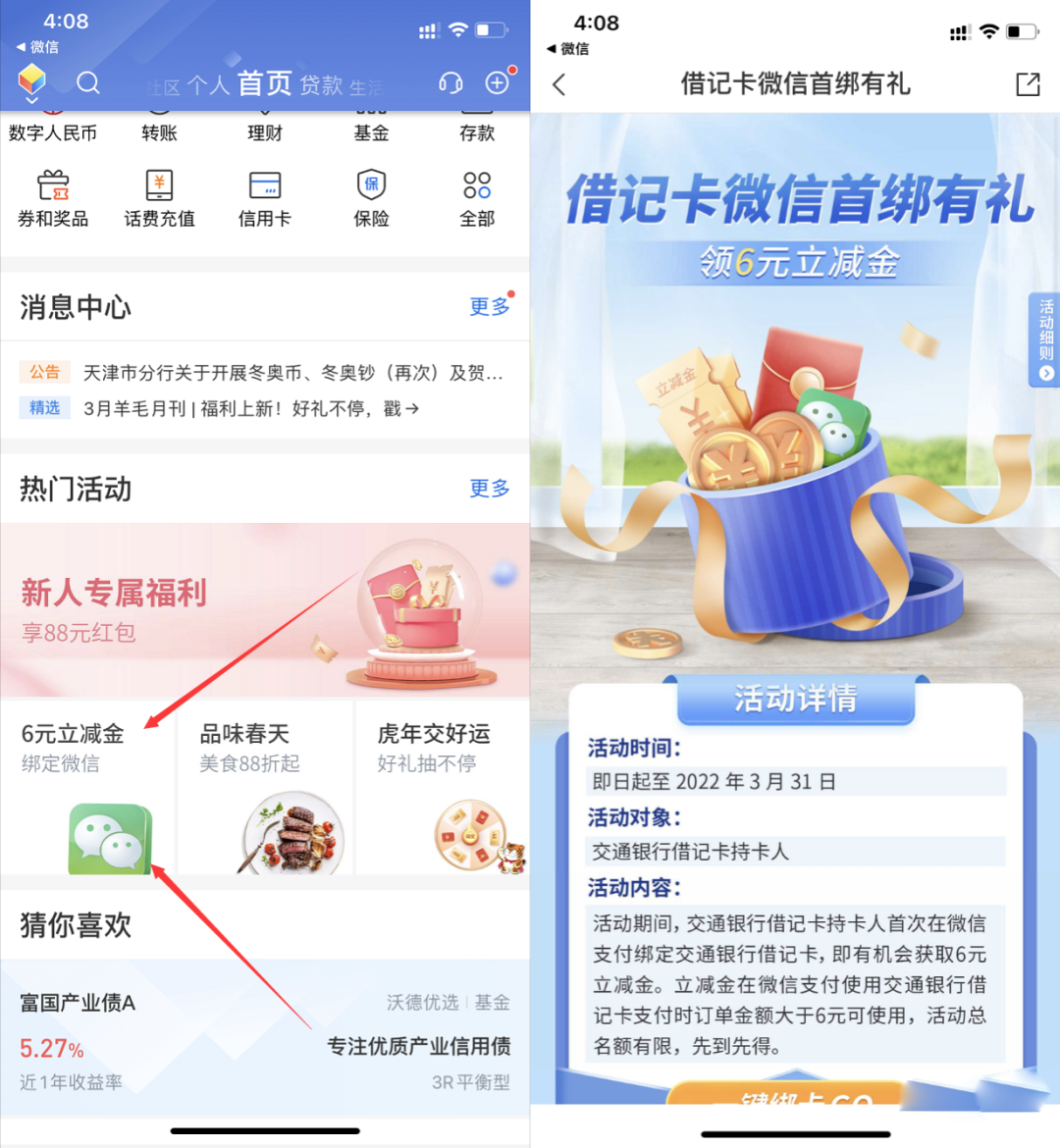This screenshot has width=1060, height=1148.
Task: Tap 更多 next to 消息中心
Action: click(x=490, y=307)
